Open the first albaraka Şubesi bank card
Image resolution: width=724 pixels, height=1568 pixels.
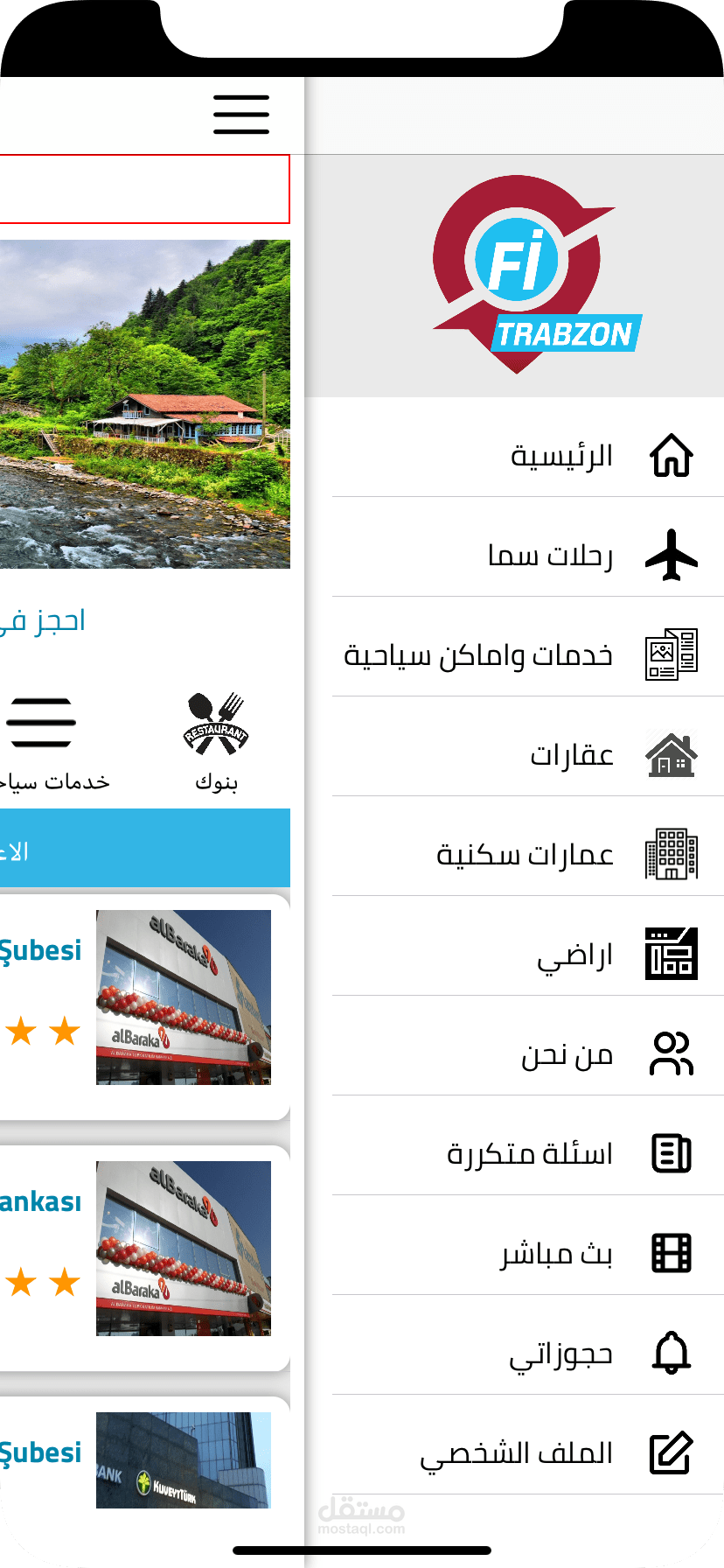[144, 1006]
